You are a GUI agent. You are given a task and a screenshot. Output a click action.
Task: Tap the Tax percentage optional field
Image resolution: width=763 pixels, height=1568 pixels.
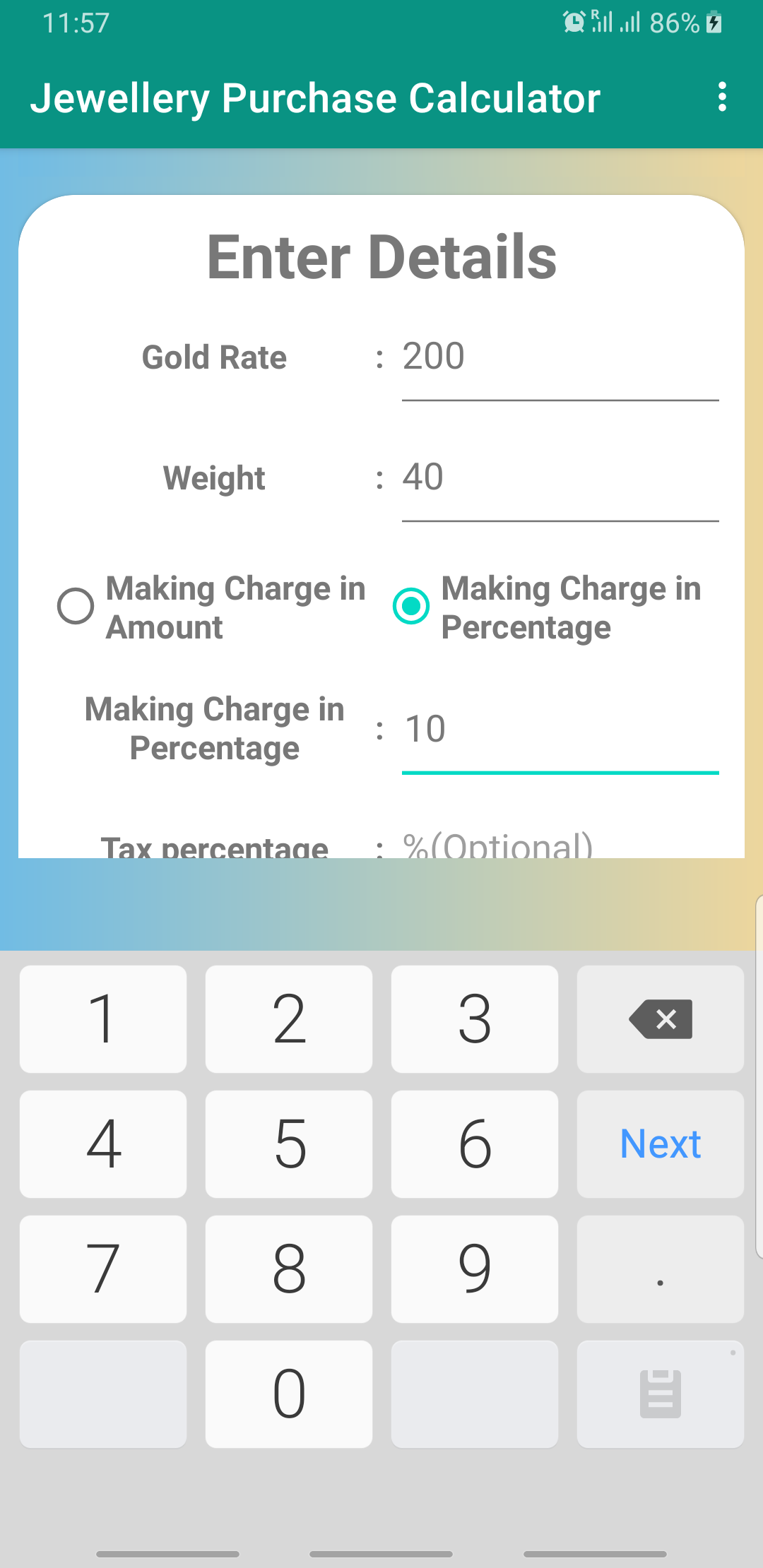560,844
